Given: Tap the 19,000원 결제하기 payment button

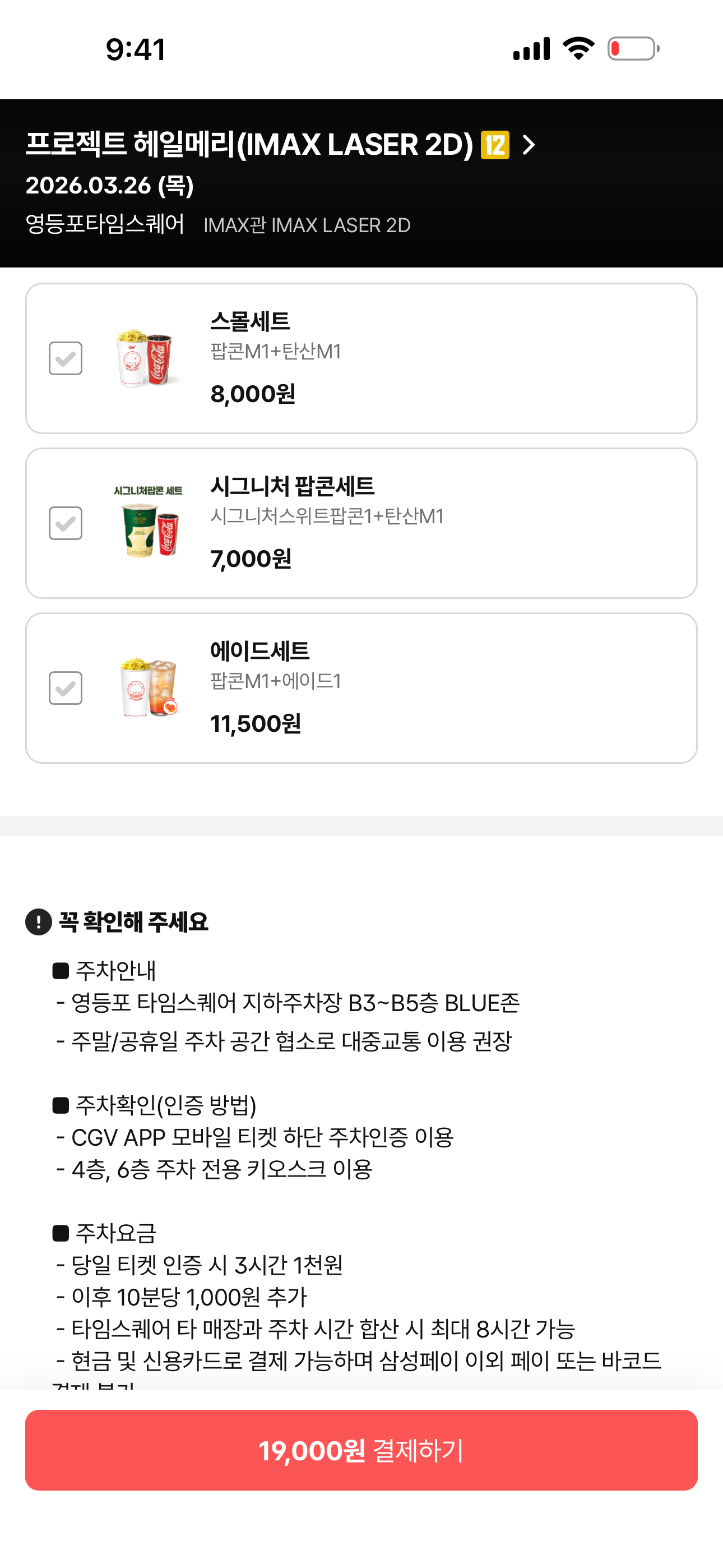Looking at the screenshot, I should pyautogui.click(x=361, y=1451).
